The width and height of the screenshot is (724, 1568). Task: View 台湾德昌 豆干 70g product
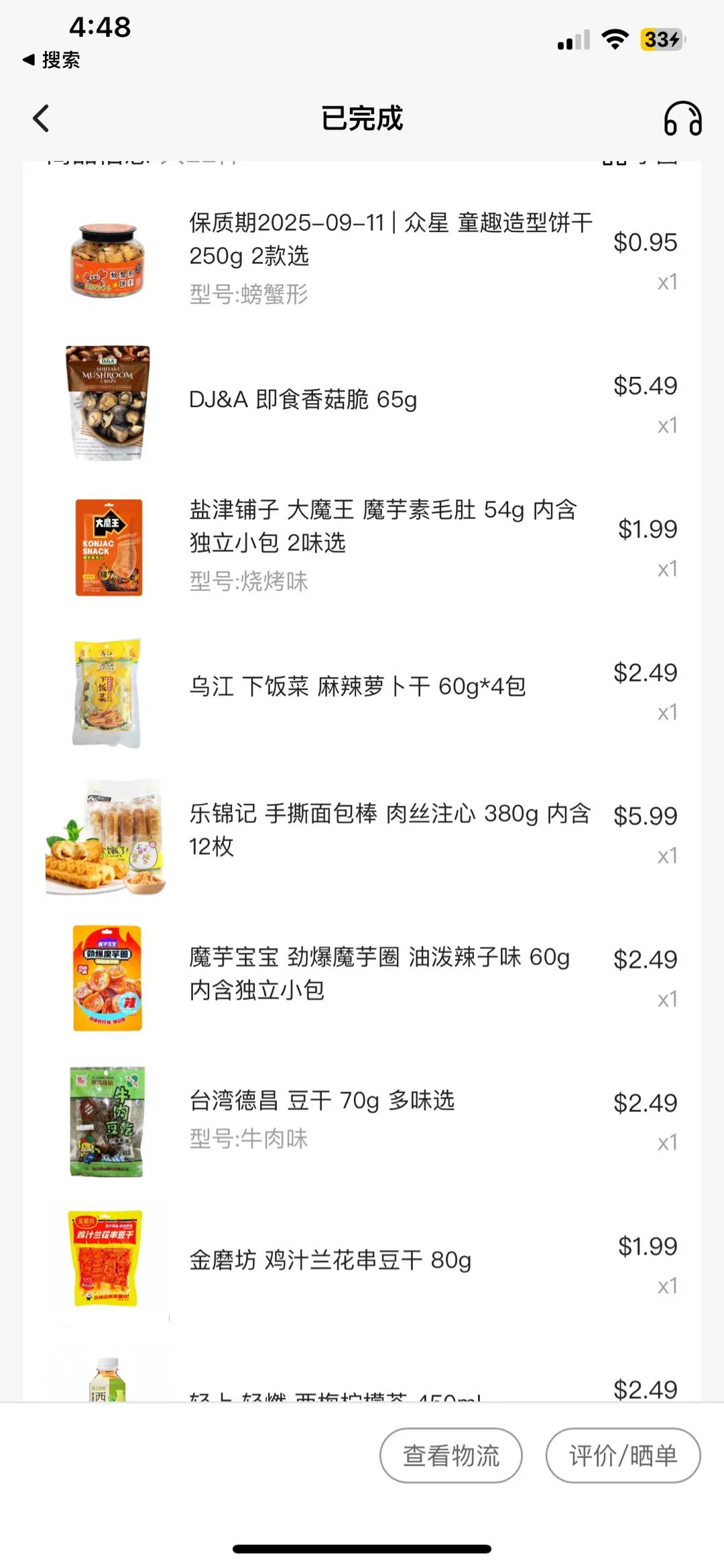pos(322,1101)
